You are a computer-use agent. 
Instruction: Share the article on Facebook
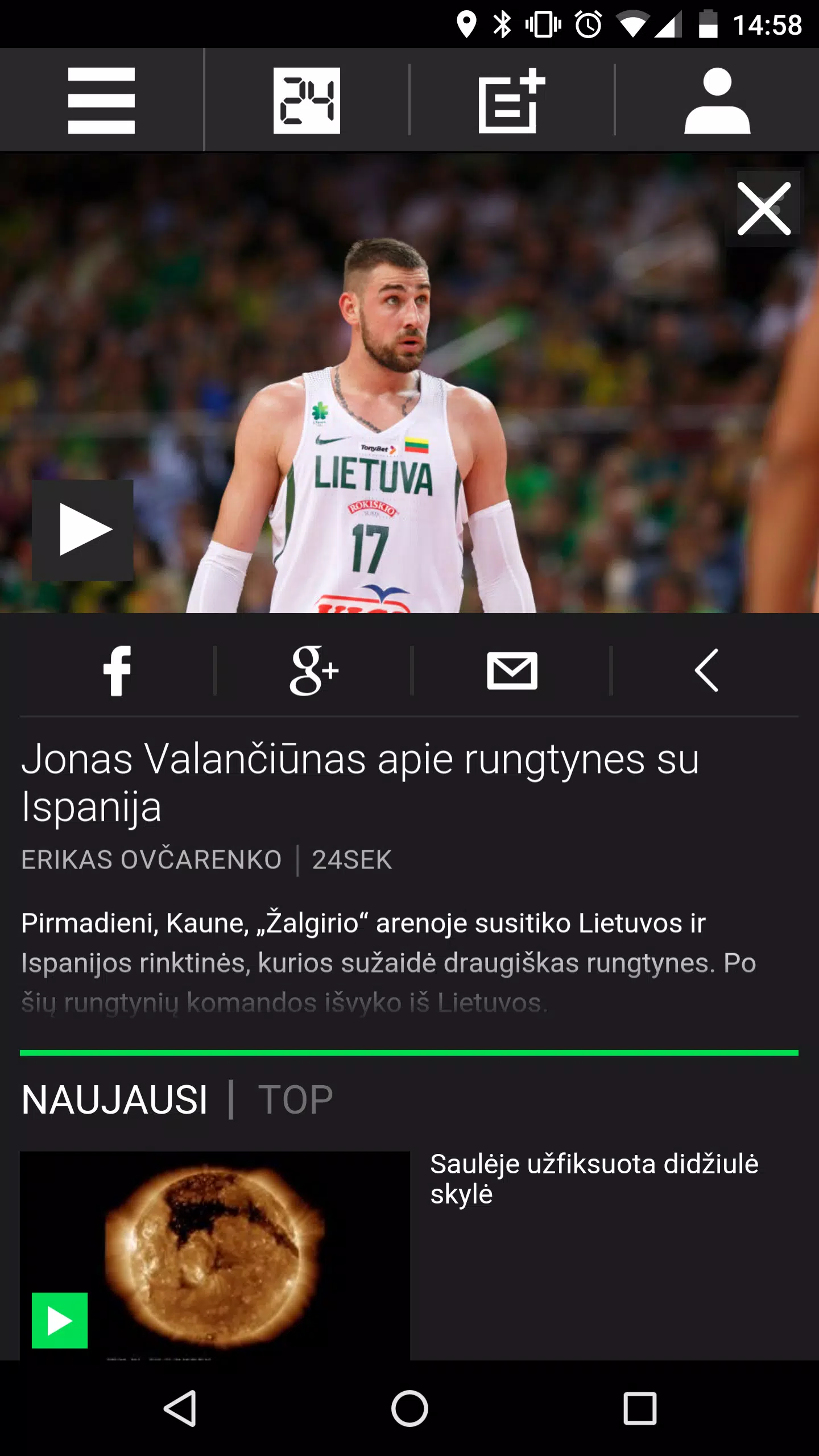point(117,671)
